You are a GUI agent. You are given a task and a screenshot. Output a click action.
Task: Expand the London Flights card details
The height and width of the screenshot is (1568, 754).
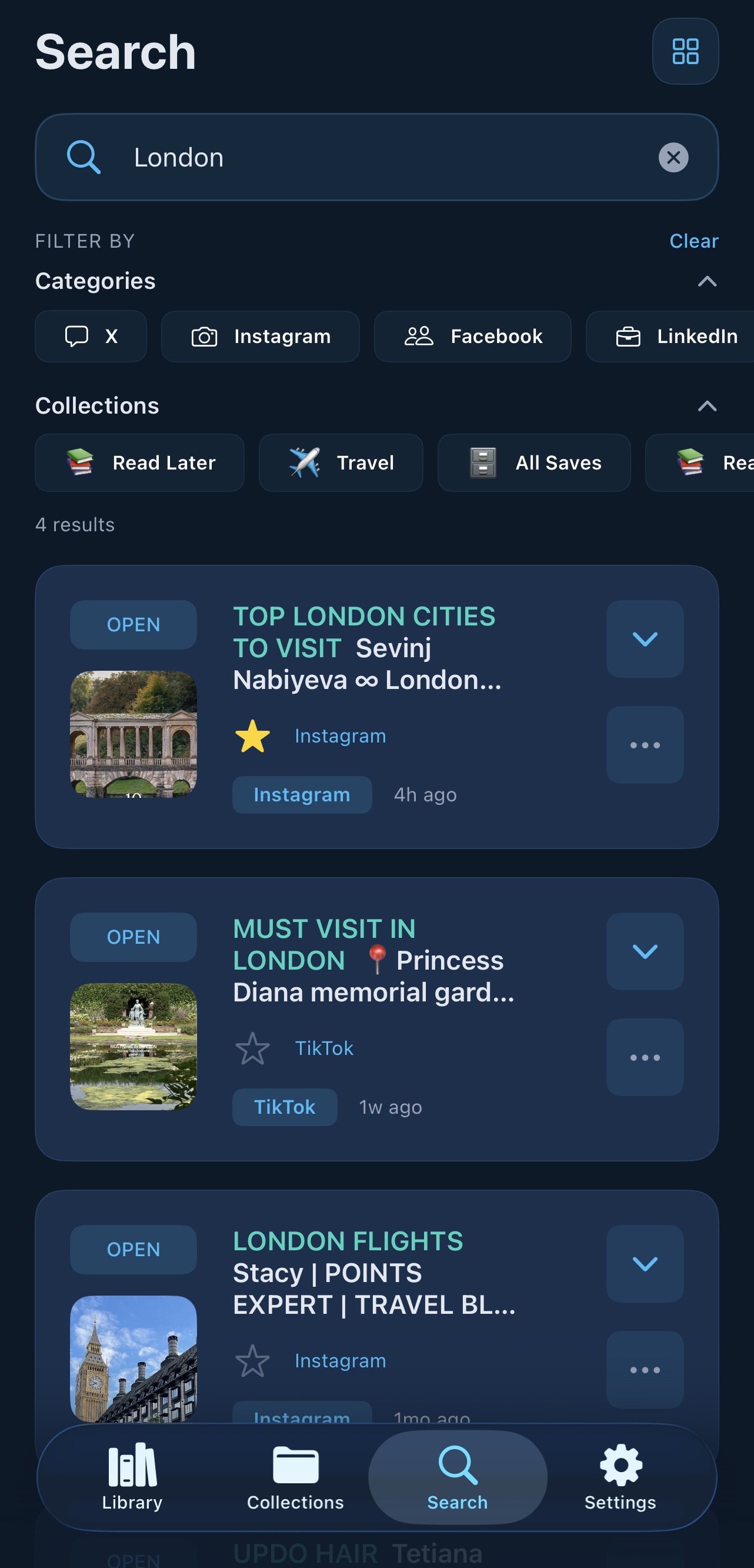(x=645, y=1264)
